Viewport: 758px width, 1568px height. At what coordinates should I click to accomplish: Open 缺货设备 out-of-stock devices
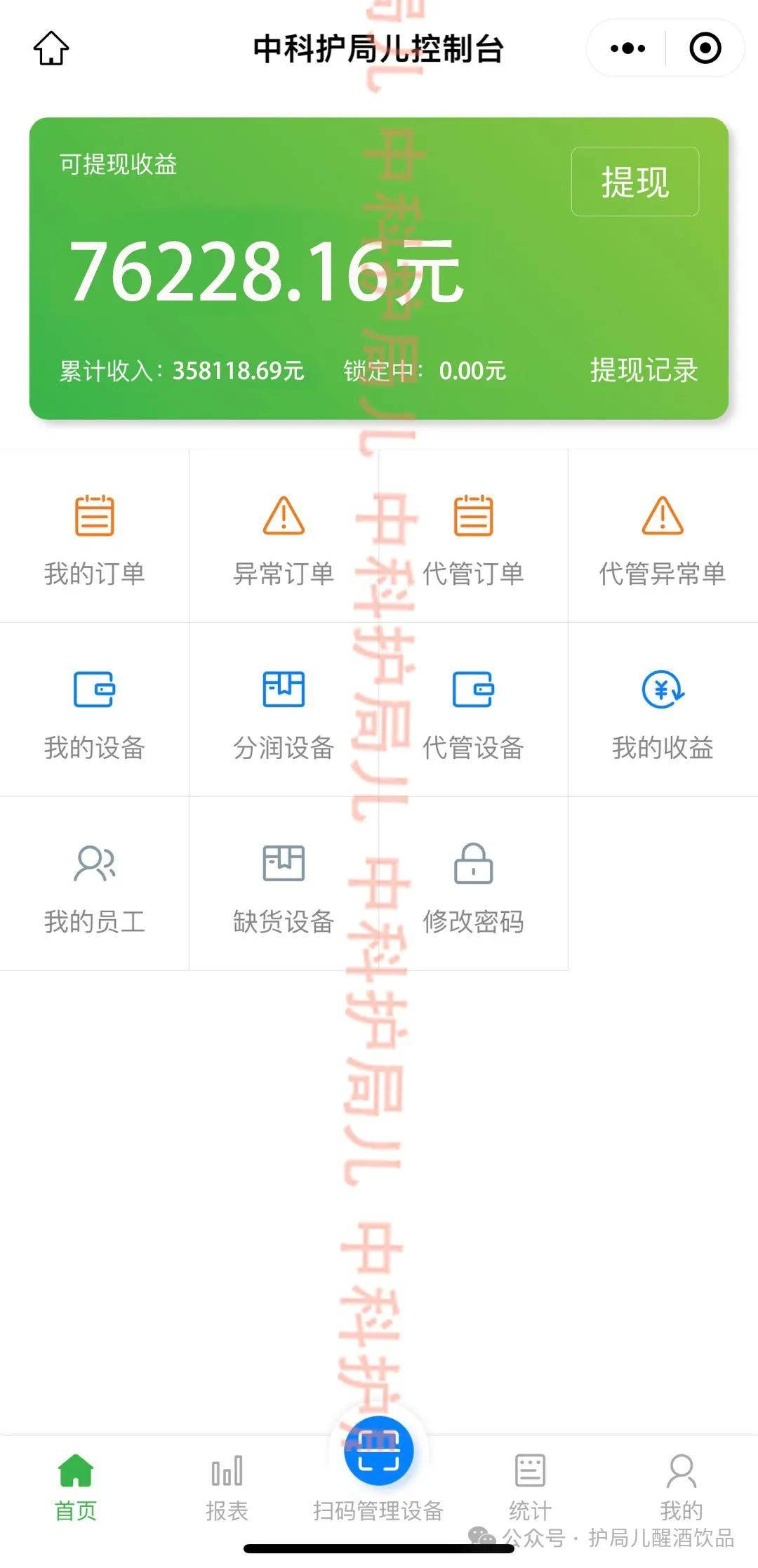click(284, 885)
